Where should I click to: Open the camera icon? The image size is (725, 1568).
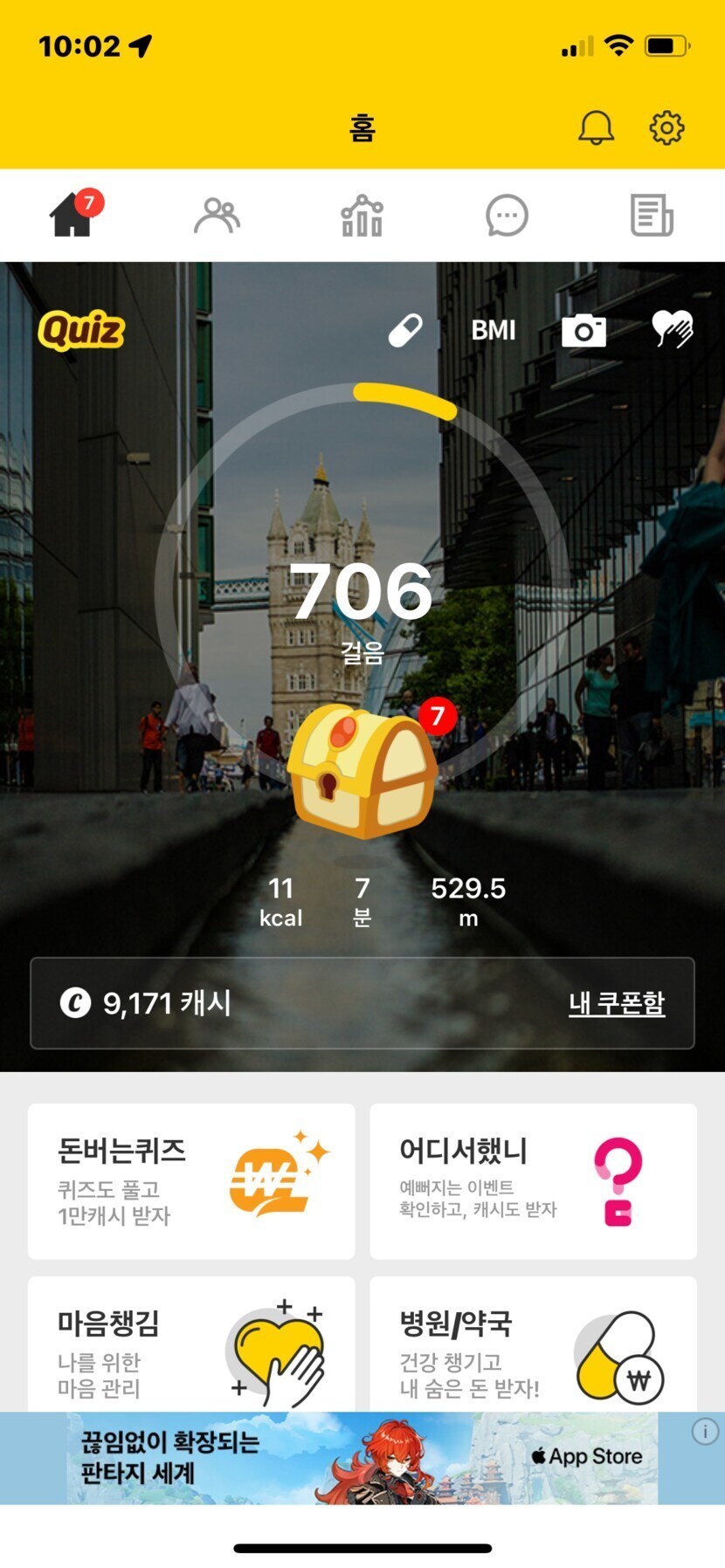pos(583,331)
